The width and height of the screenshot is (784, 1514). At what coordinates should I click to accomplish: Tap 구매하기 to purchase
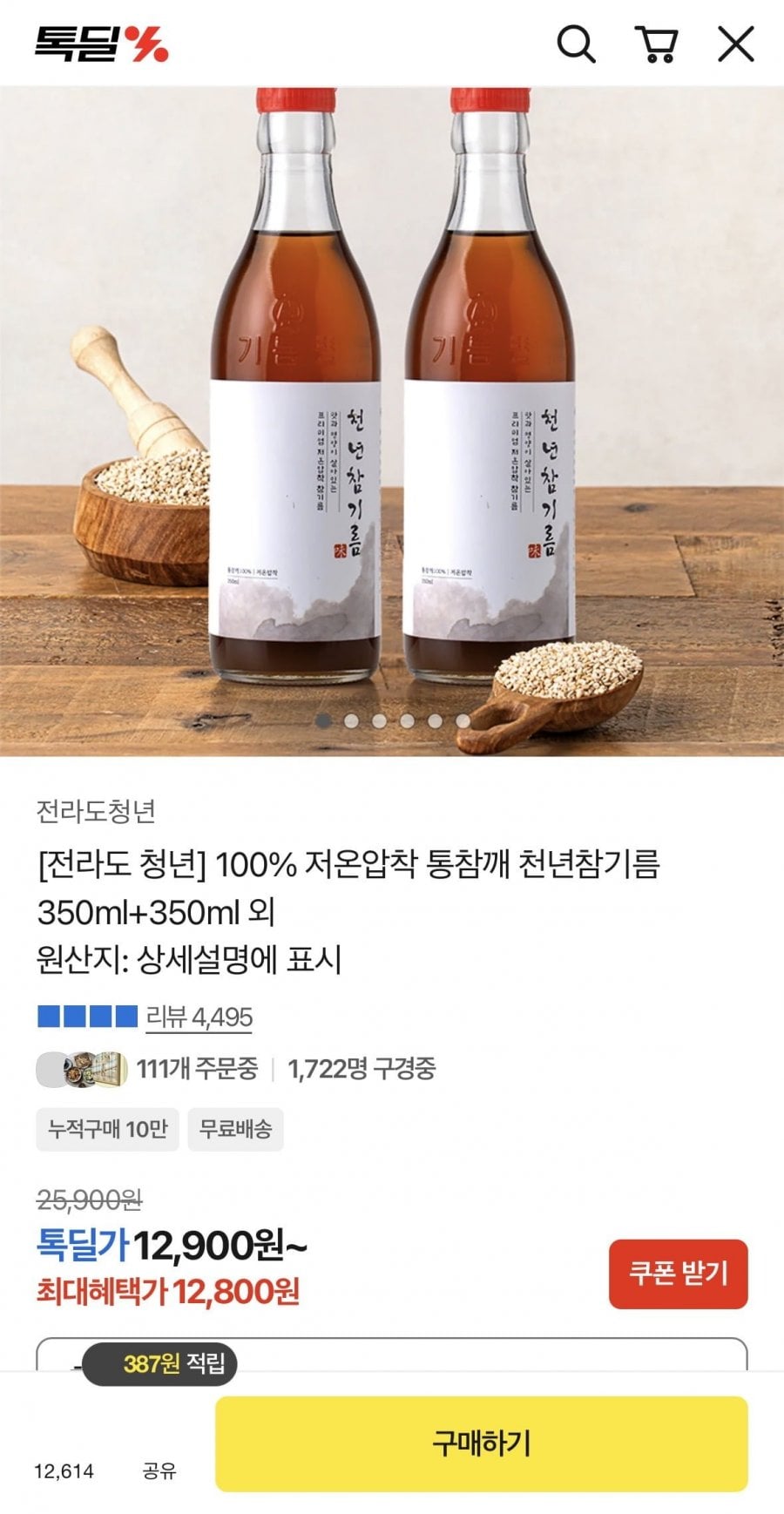tap(482, 1443)
